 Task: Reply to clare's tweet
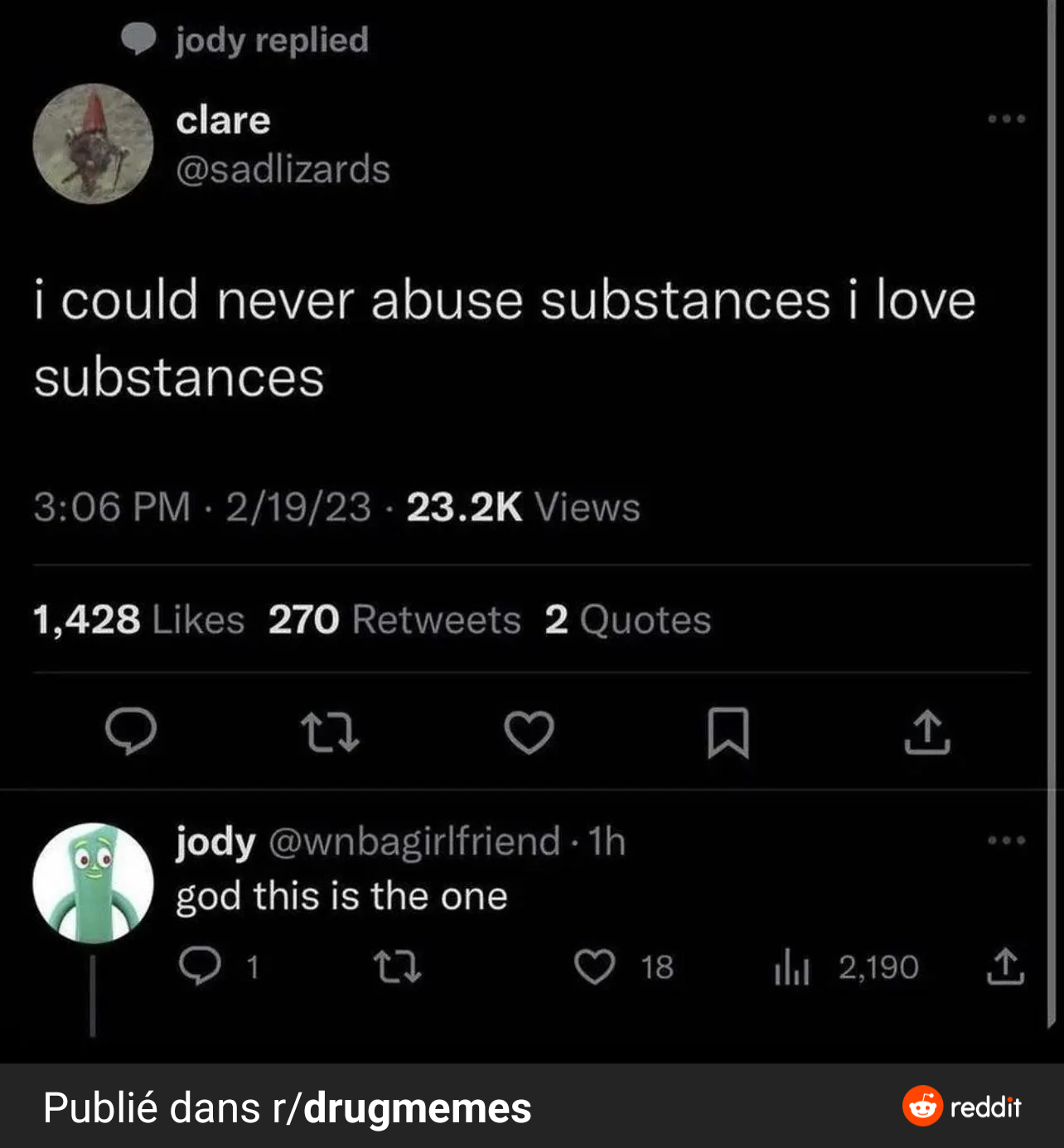pos(131,731)
